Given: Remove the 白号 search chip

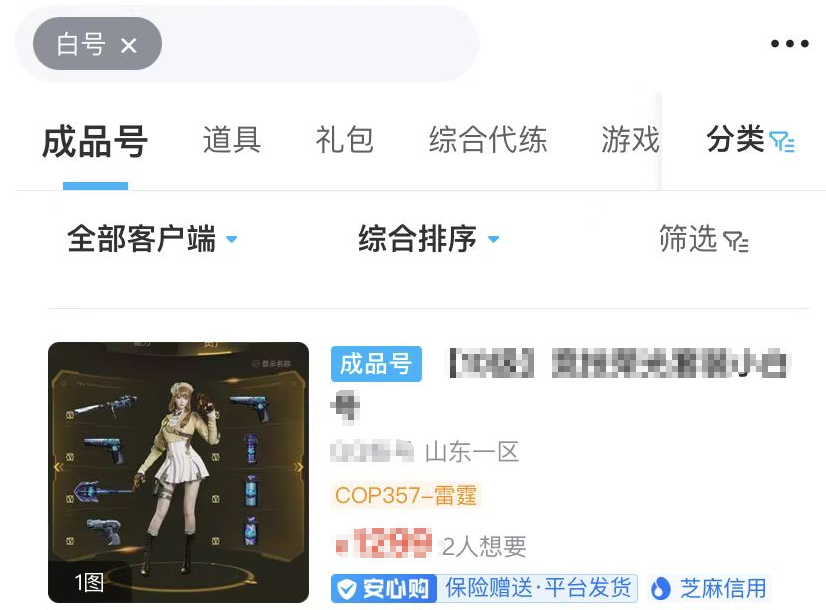Looking at the screenshot, I should point(129,46).
